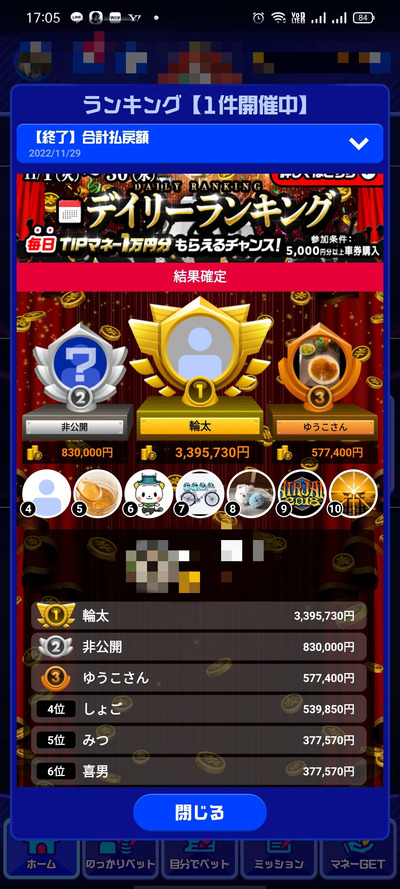Image resolution: width=400 pixels, height=889 pixels.
Task: Expand the 【終了】合計払戻額 ranking dropdown
Action: (x=200, y=143)
